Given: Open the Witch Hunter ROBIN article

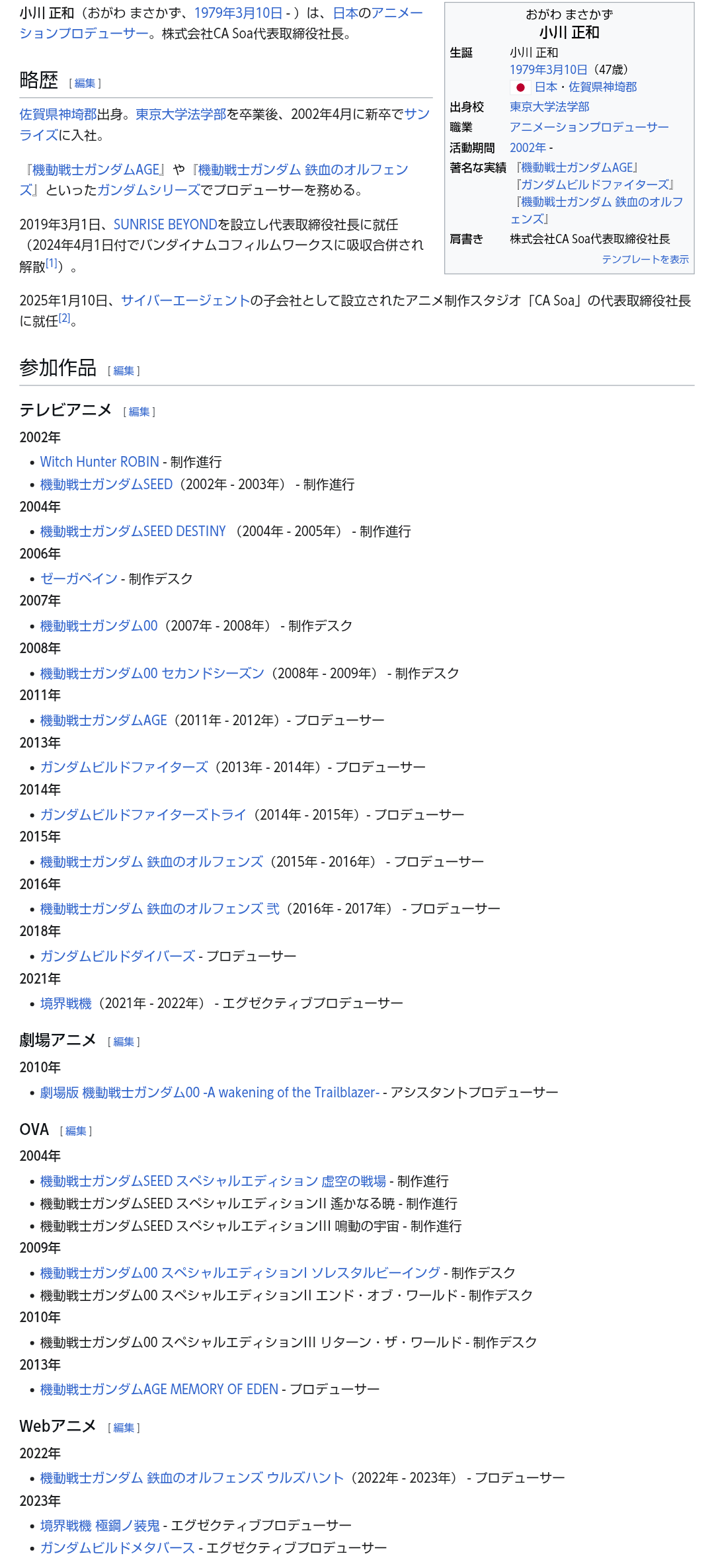Looking at the screenshot, I should click(100, 461).
